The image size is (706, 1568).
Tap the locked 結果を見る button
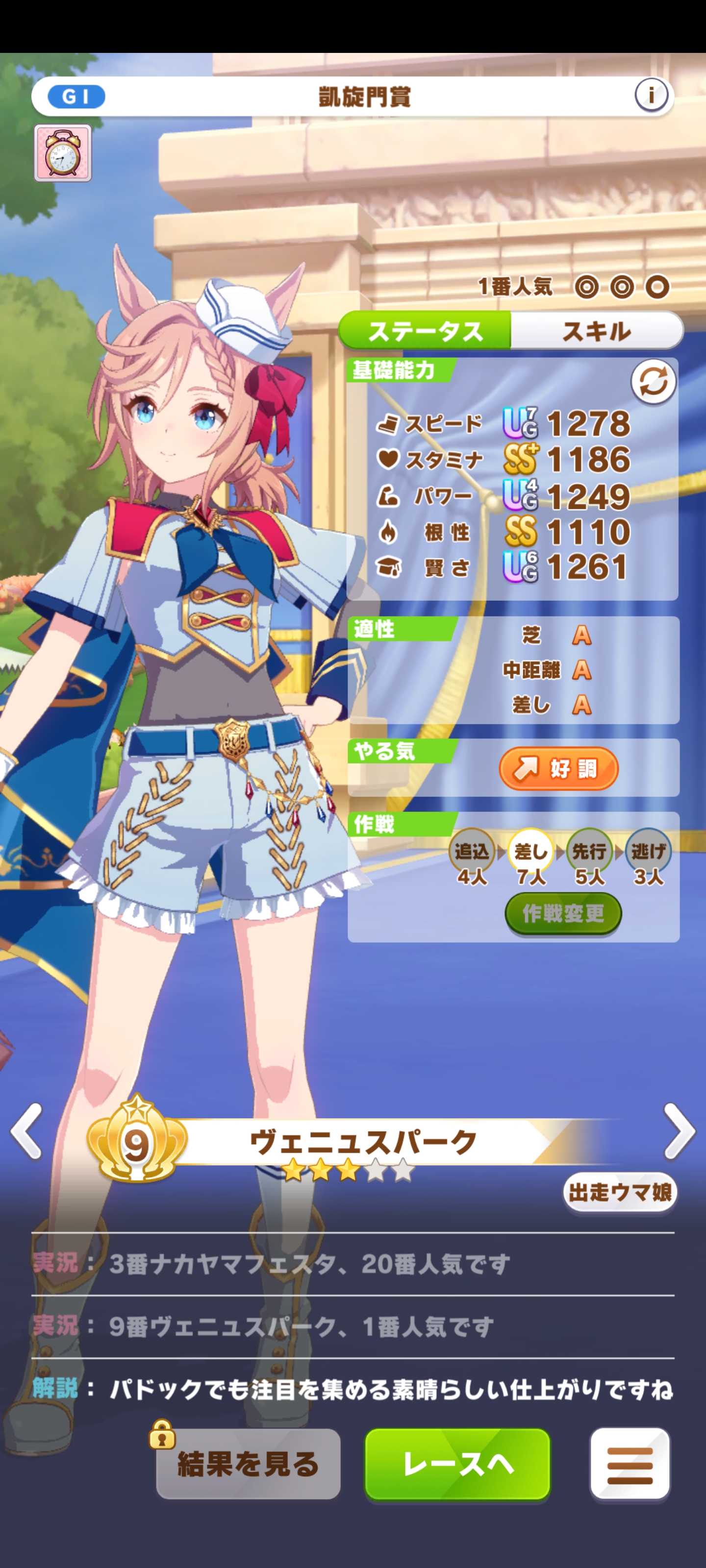[248, 1464]
